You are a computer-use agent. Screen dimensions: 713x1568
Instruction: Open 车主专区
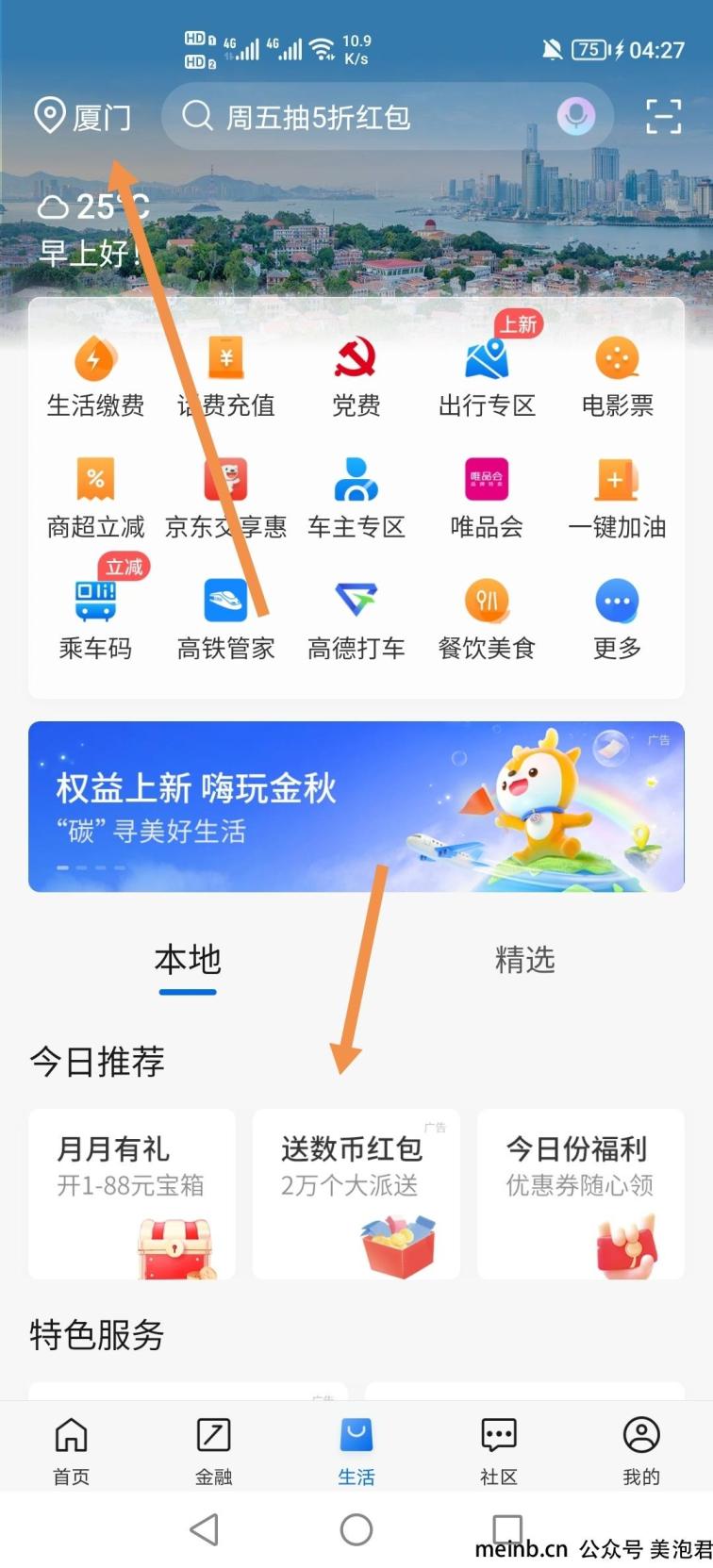[x=356, y=498]
